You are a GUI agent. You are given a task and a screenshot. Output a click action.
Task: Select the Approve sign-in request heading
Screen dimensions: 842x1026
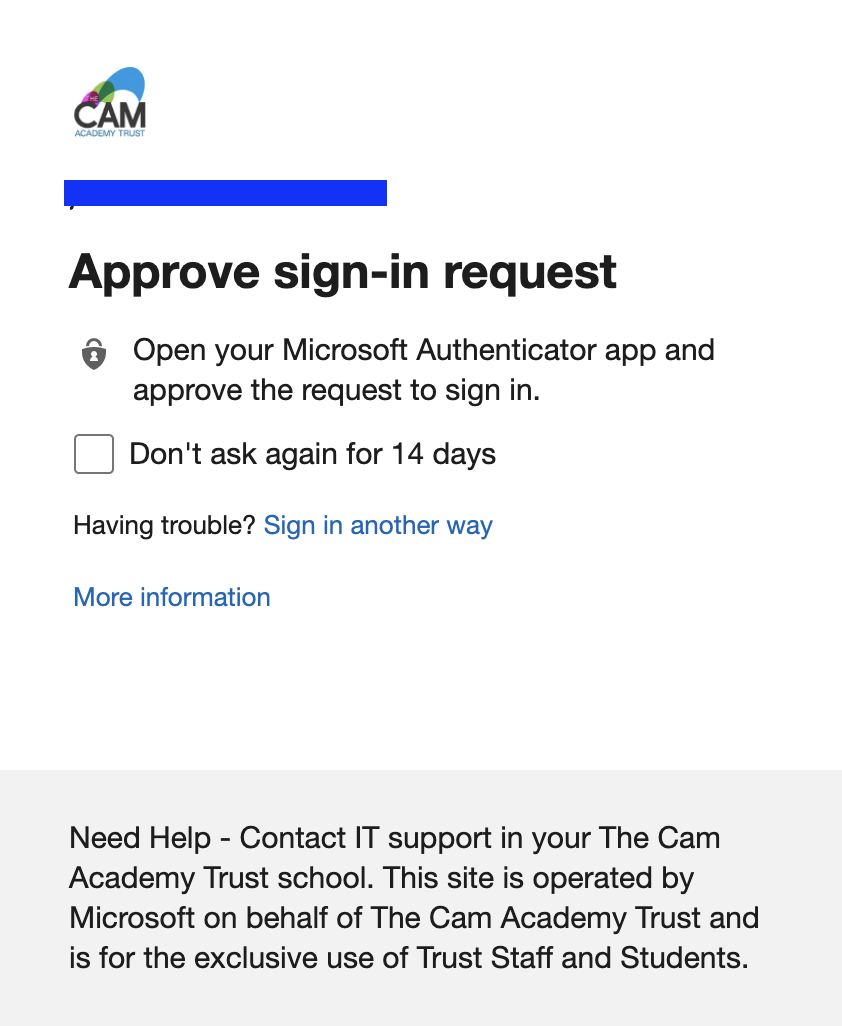(x=343, y=272)
